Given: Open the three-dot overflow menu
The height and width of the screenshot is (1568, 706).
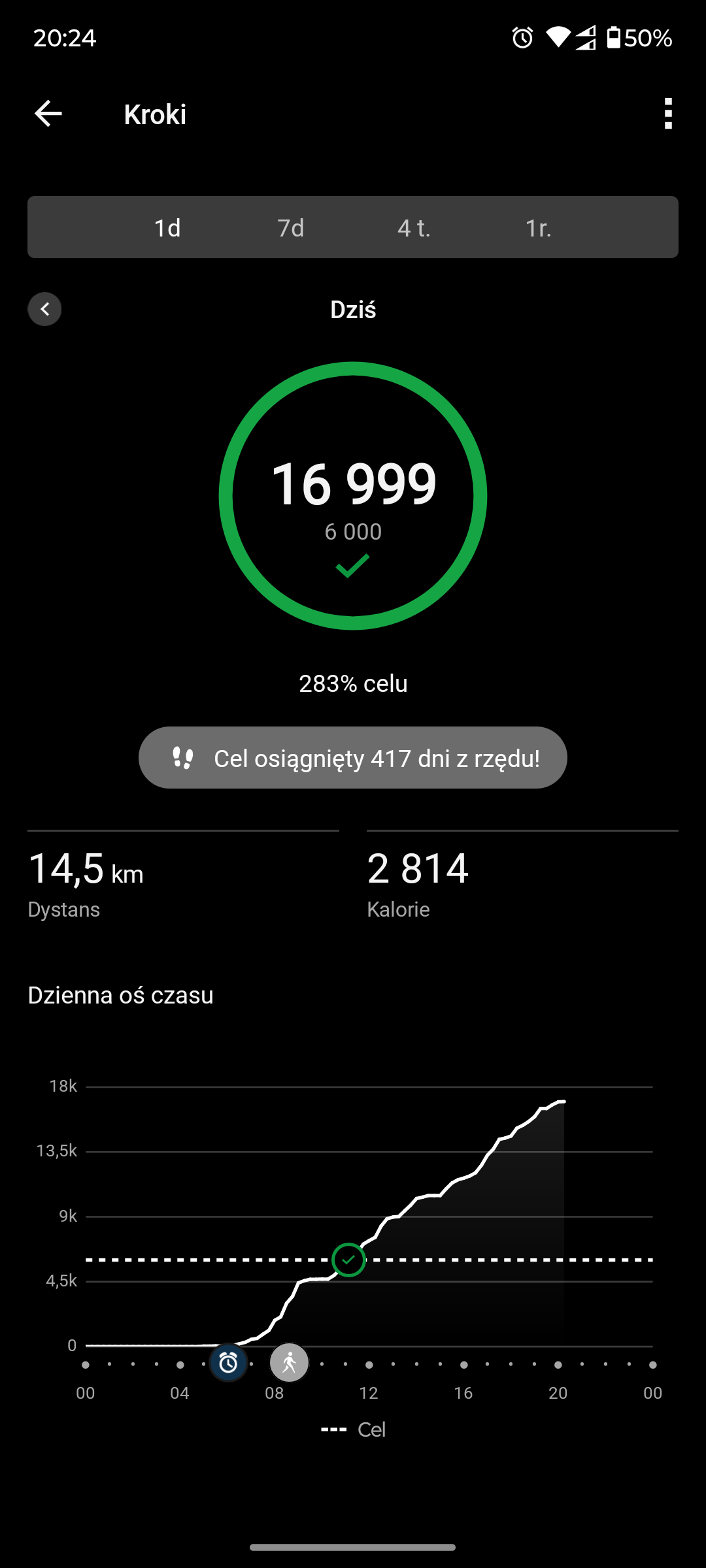Looking at the screenshot, I should click(668, 114).
